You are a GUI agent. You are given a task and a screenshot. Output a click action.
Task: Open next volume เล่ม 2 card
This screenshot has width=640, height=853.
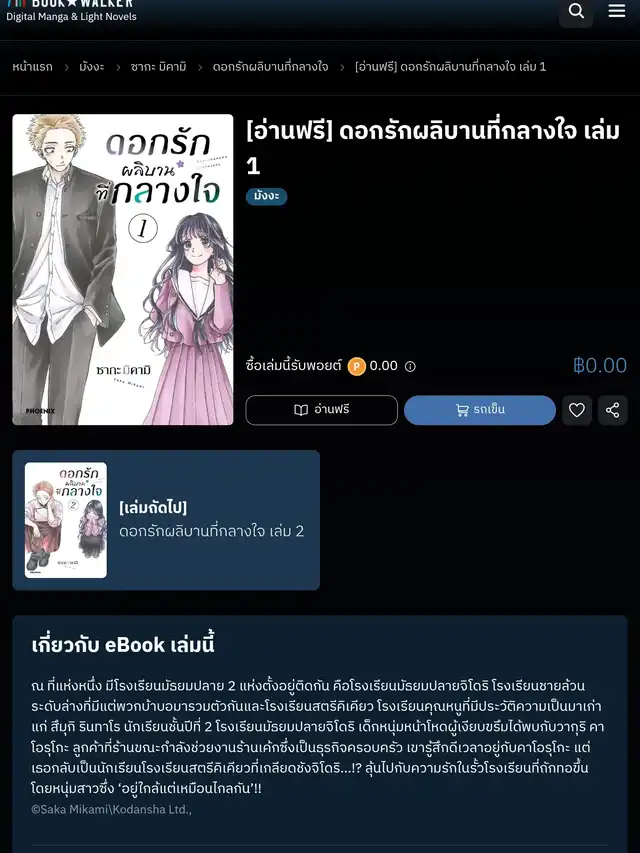(166, 520)
